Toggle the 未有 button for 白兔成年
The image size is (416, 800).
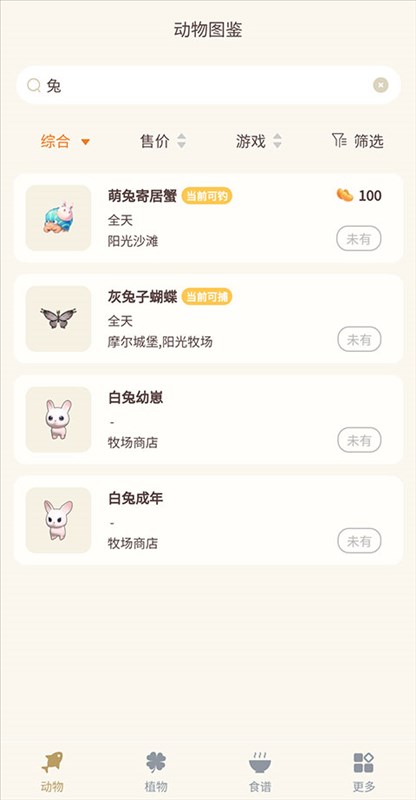[359, 541]
